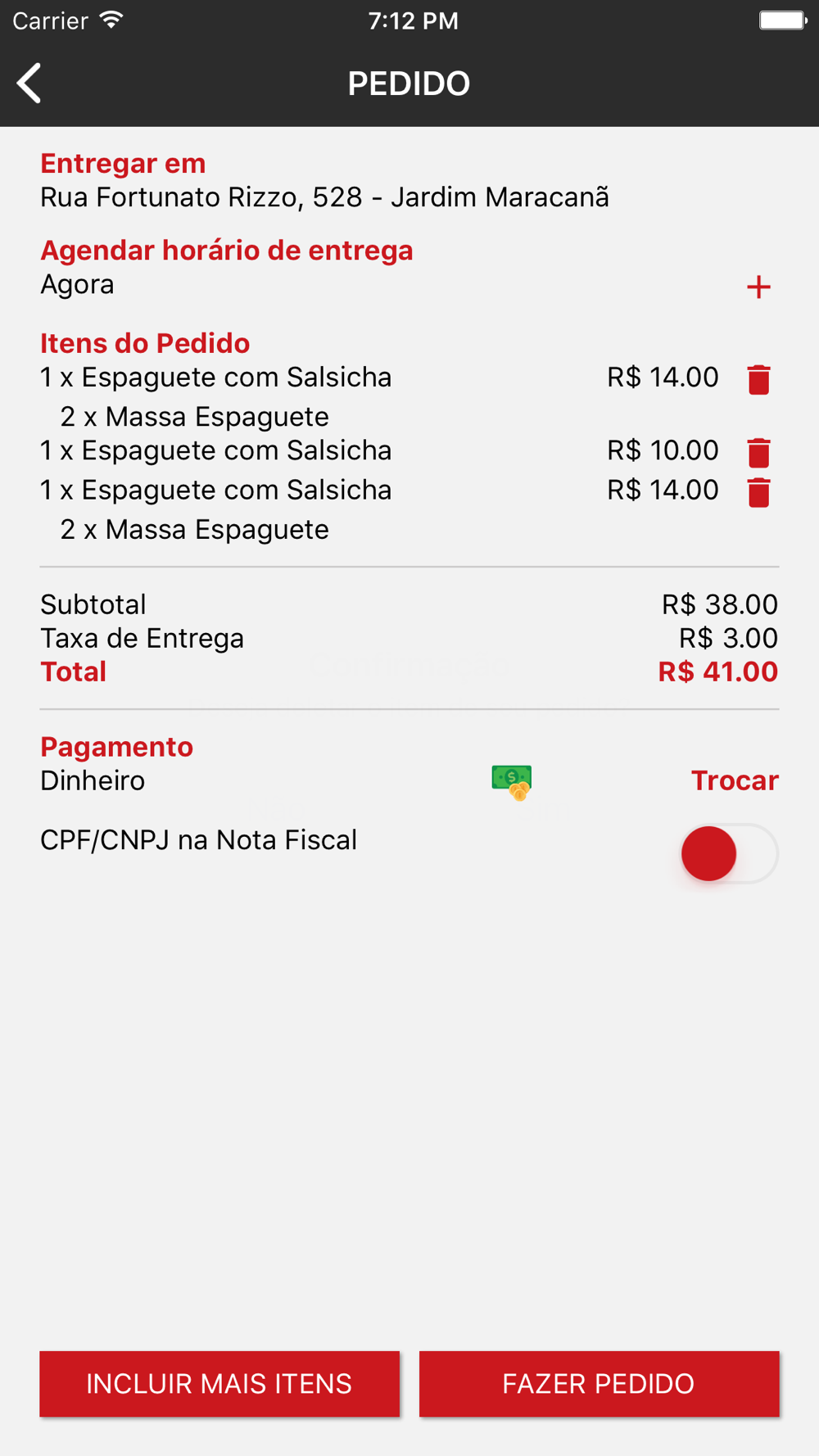819x1456 pixels.
Task: Tap Incluir Mais Itens button
Action: pyautogui.click(x=219, y=1384)
